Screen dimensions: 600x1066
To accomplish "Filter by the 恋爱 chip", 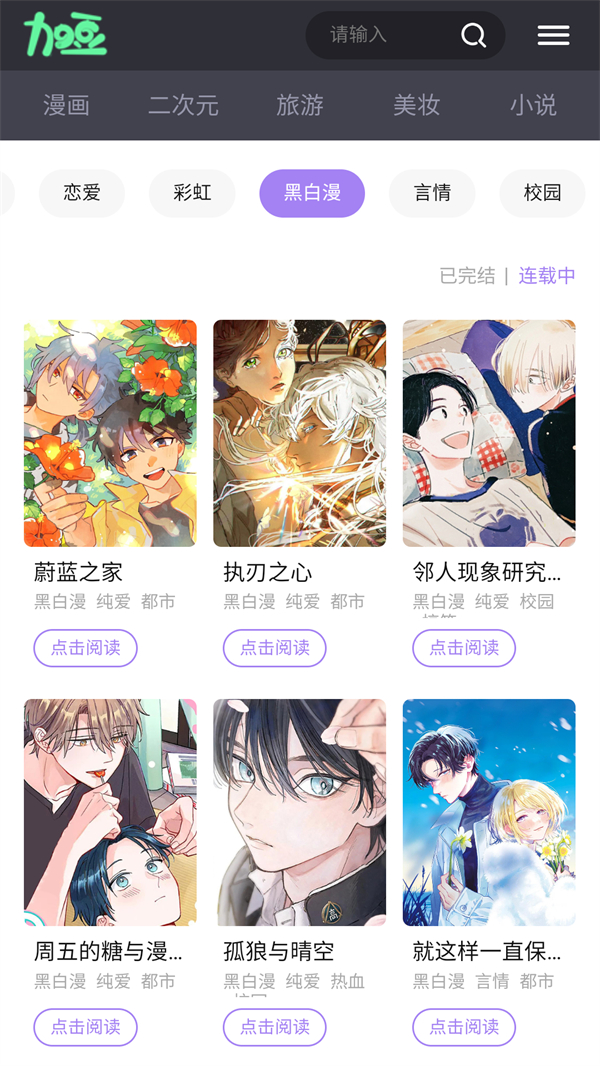I will (82, 193).
